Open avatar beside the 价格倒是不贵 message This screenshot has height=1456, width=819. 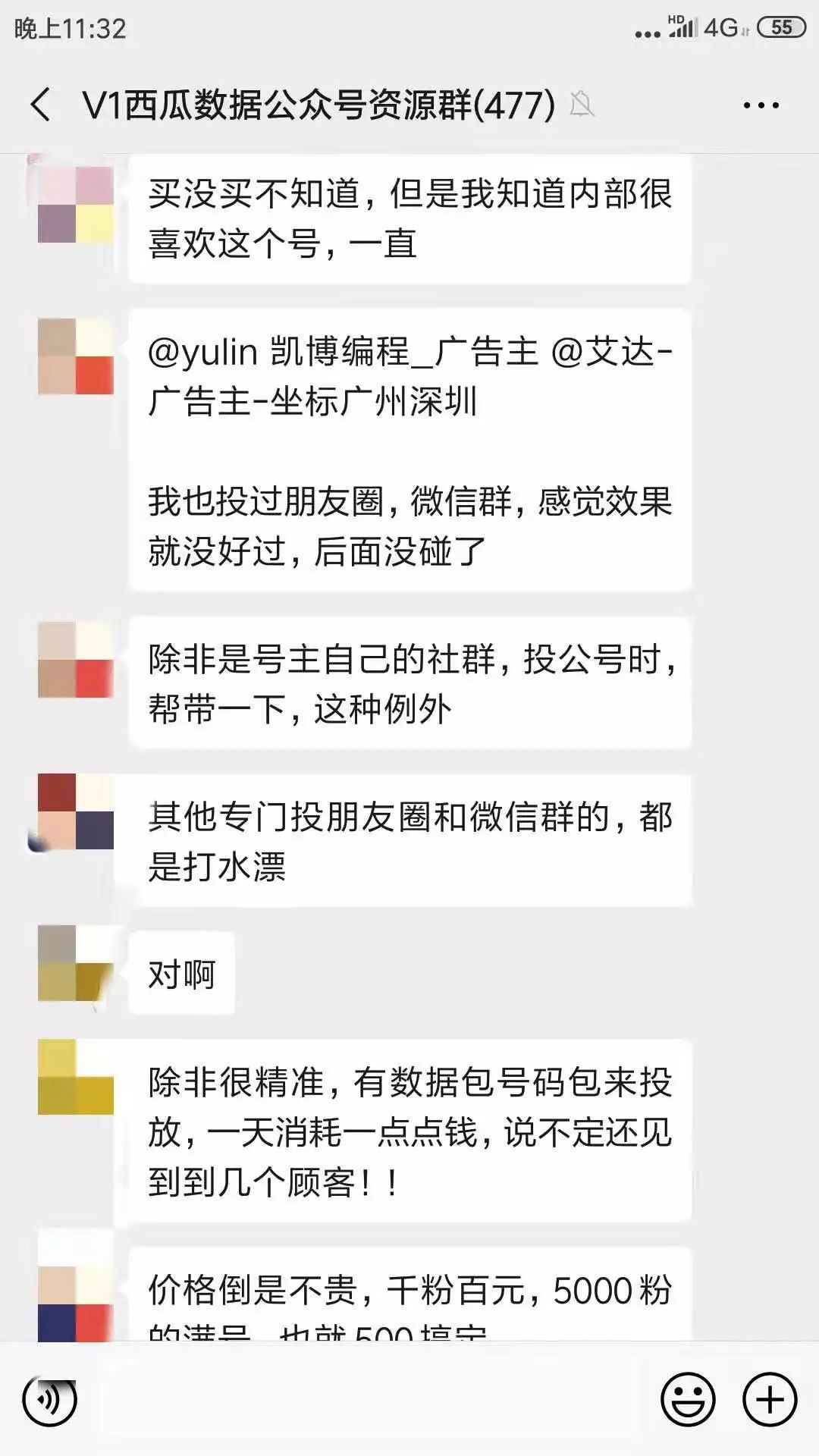(x=76, y=1301)
